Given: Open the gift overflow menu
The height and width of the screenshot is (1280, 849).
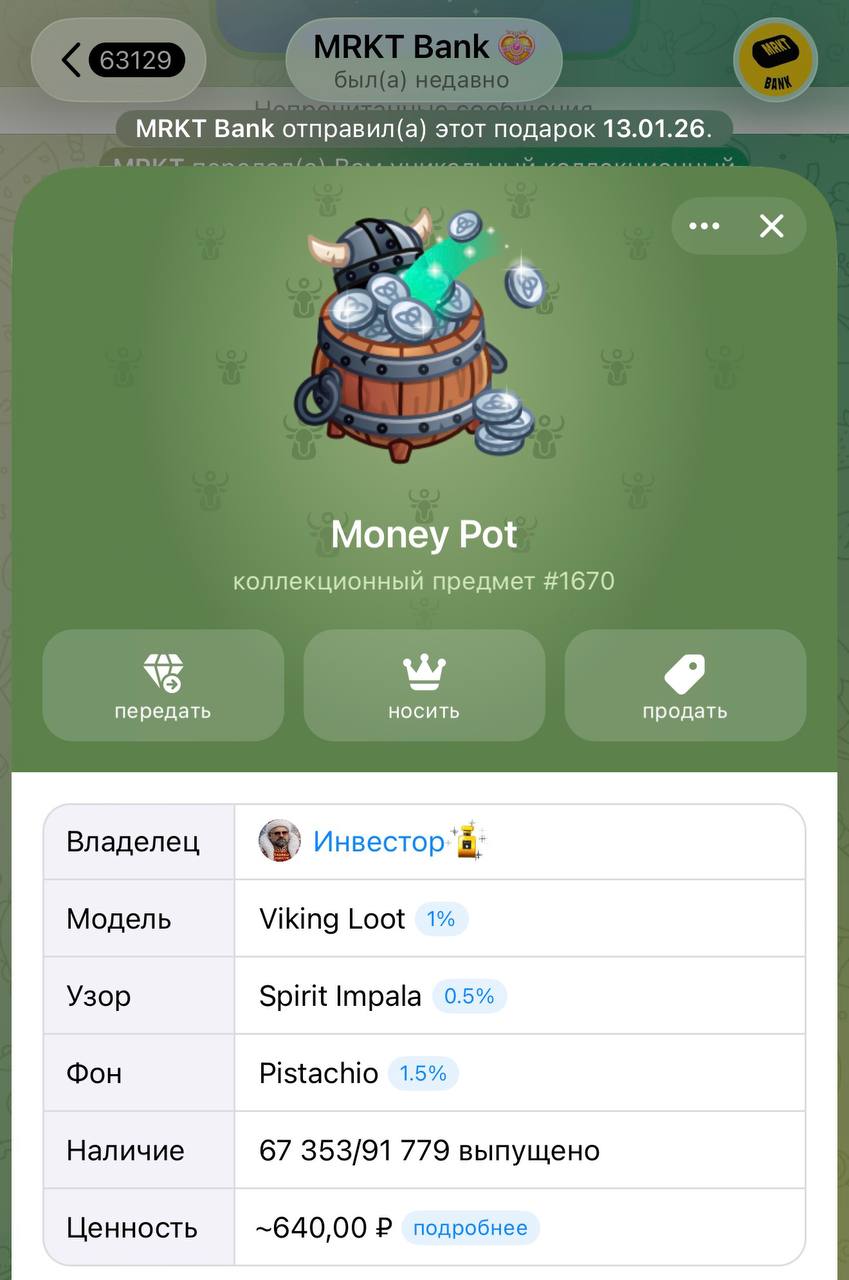Looking at the screenshot, I should (x=704, y=226).
